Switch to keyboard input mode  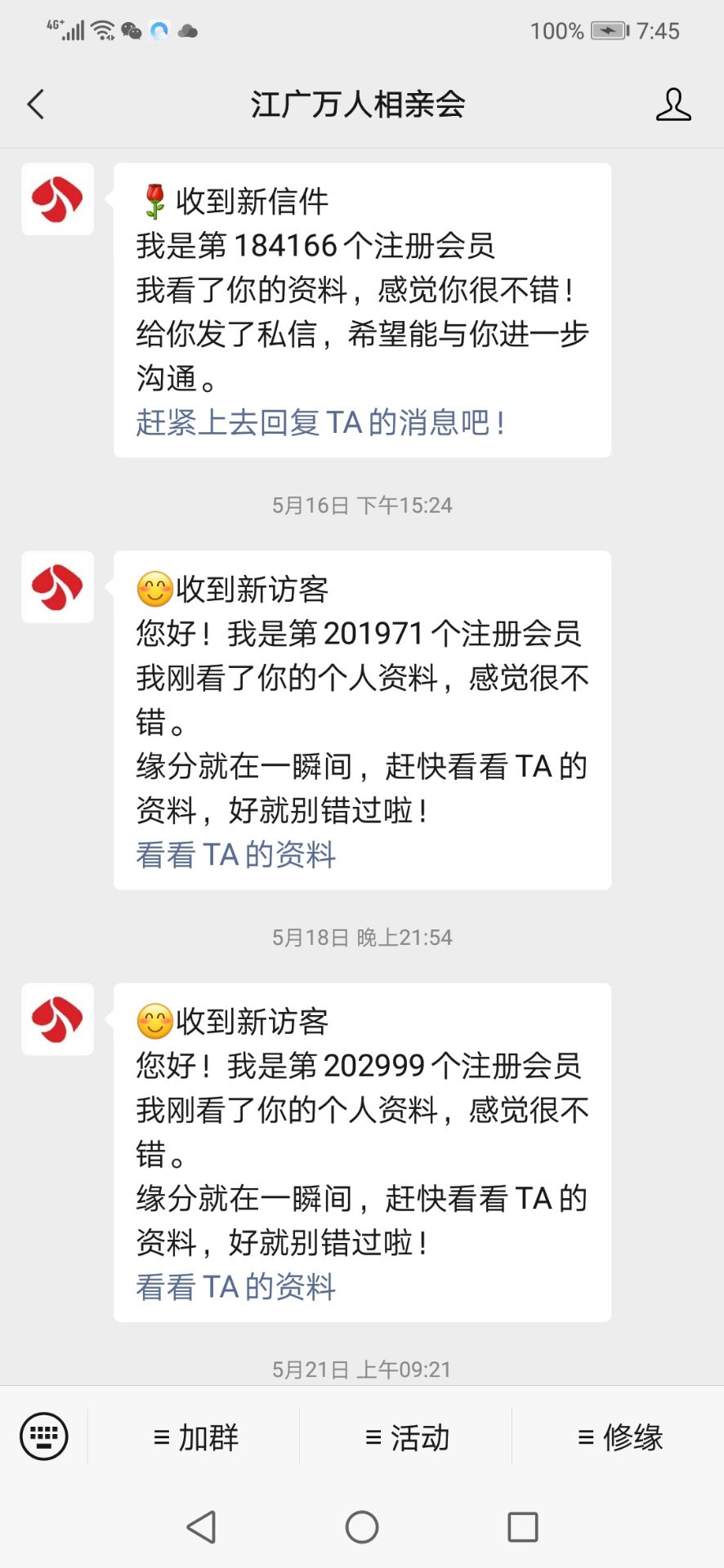(x=44, y=1436)
